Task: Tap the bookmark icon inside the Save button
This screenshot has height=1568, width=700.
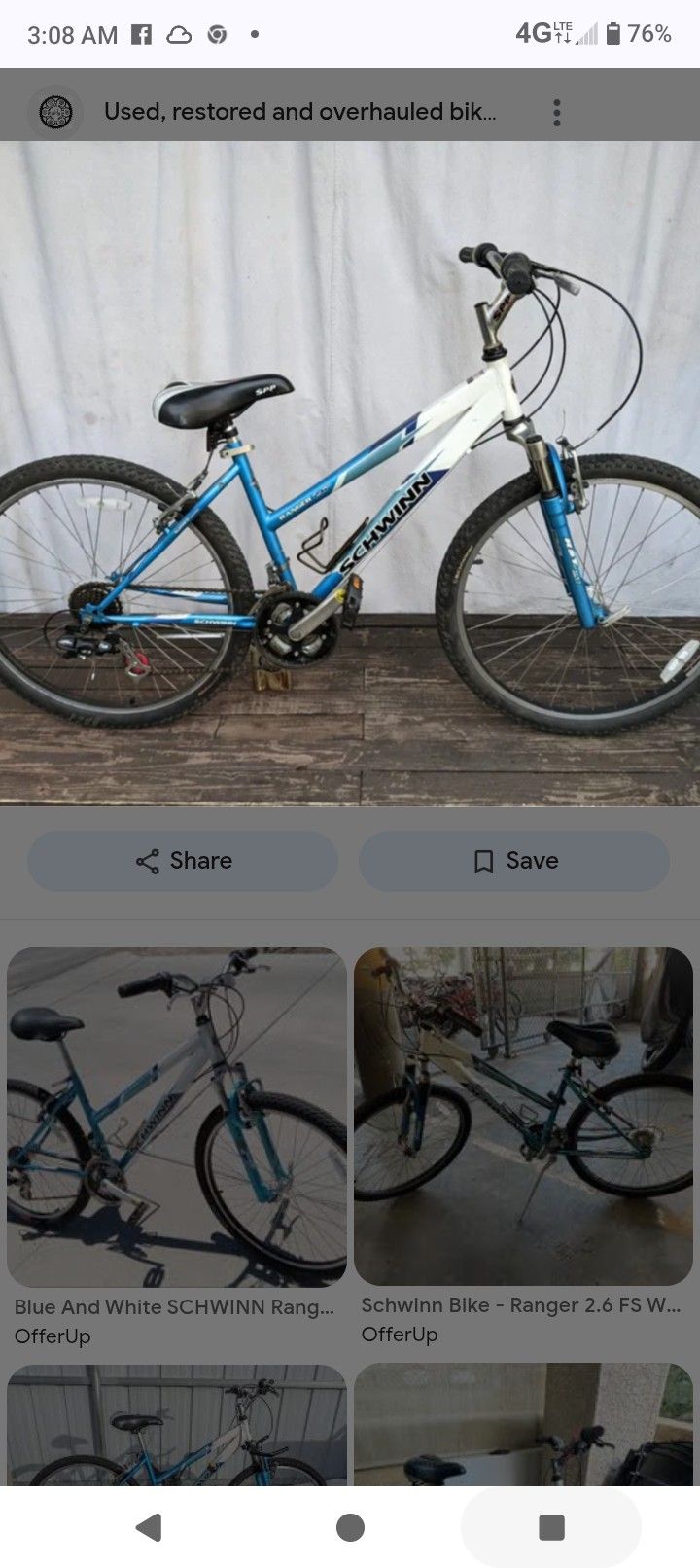Action: [483, 861]
